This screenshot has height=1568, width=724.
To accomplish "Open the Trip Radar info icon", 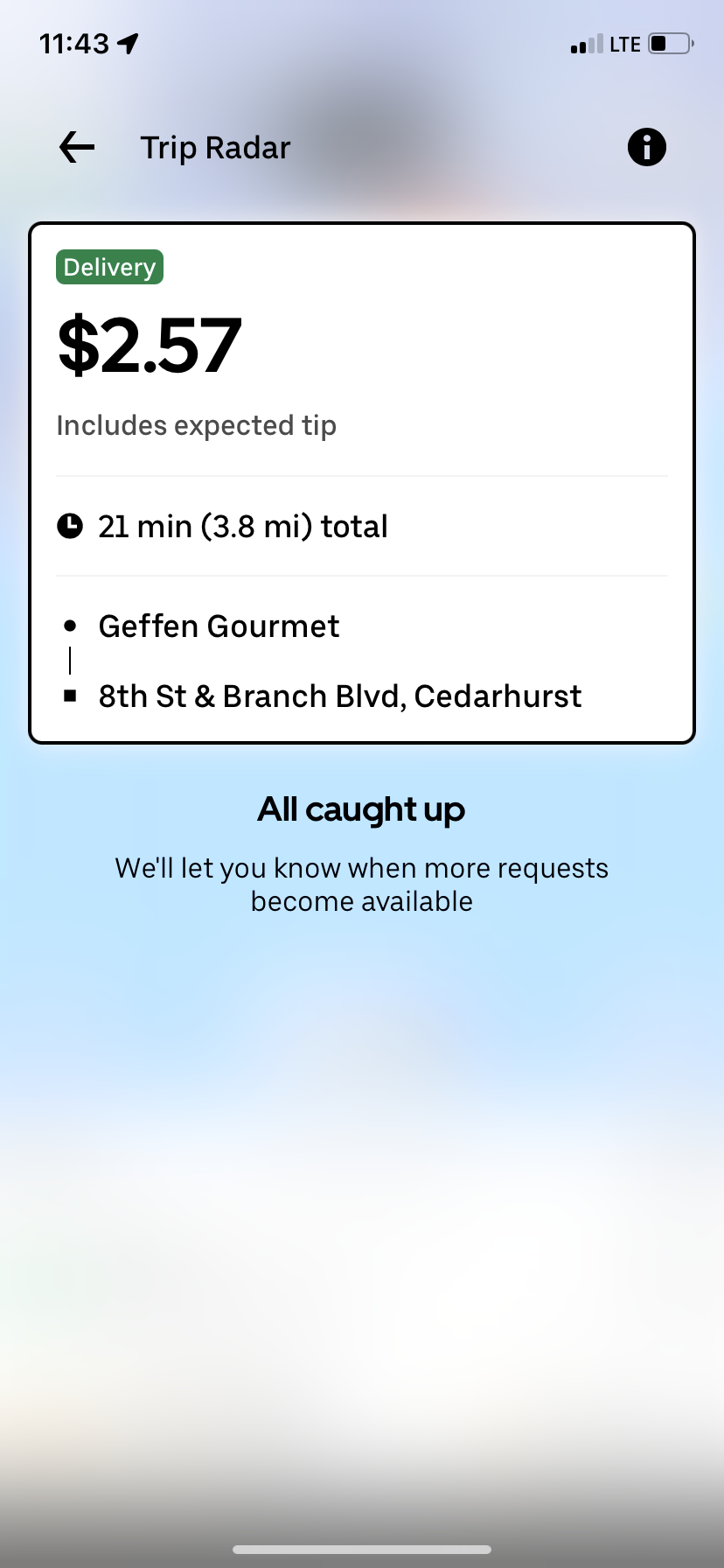I will 646,147.
